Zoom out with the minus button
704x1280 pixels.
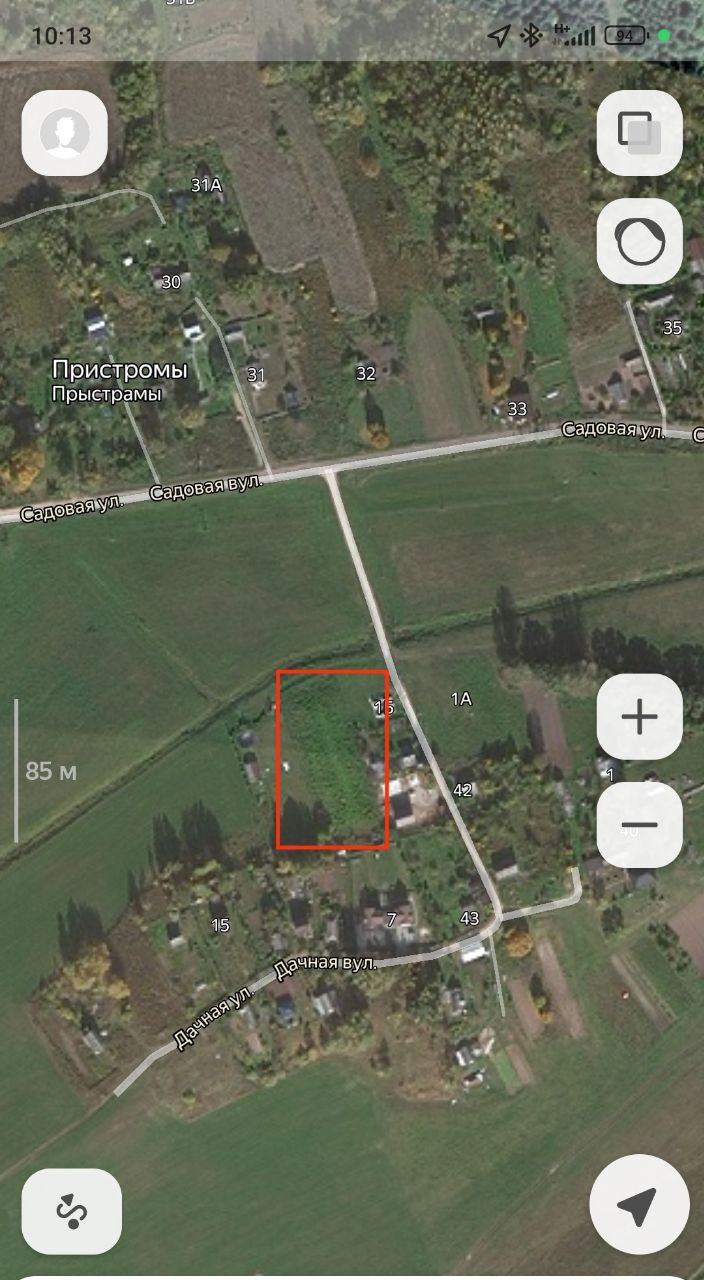639,824
